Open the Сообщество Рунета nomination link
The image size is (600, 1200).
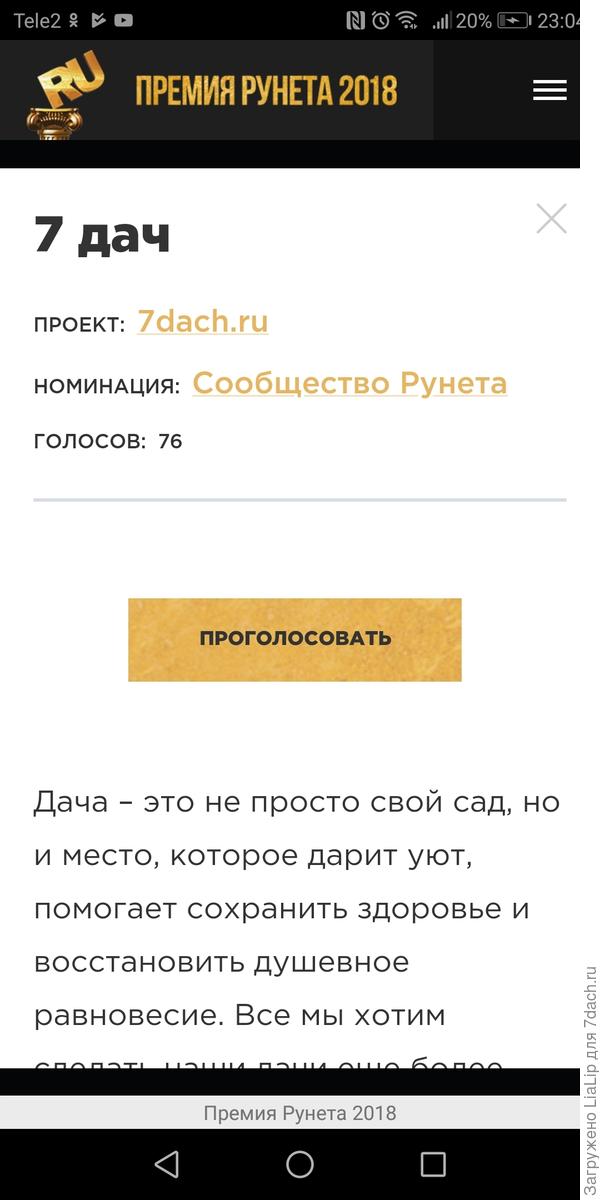[x=349, y=383]
